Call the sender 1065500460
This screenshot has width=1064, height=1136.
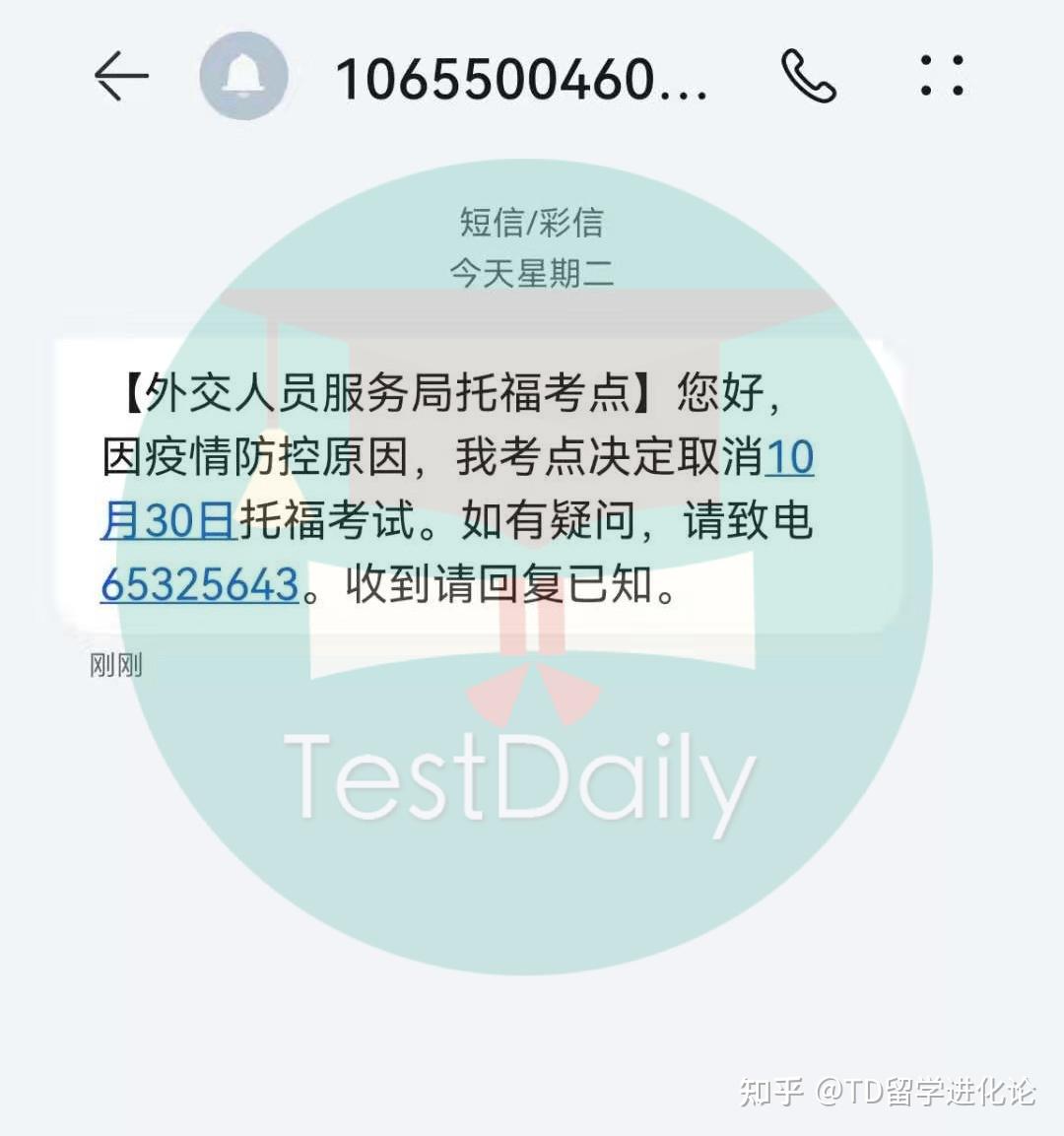coord(808,77)
